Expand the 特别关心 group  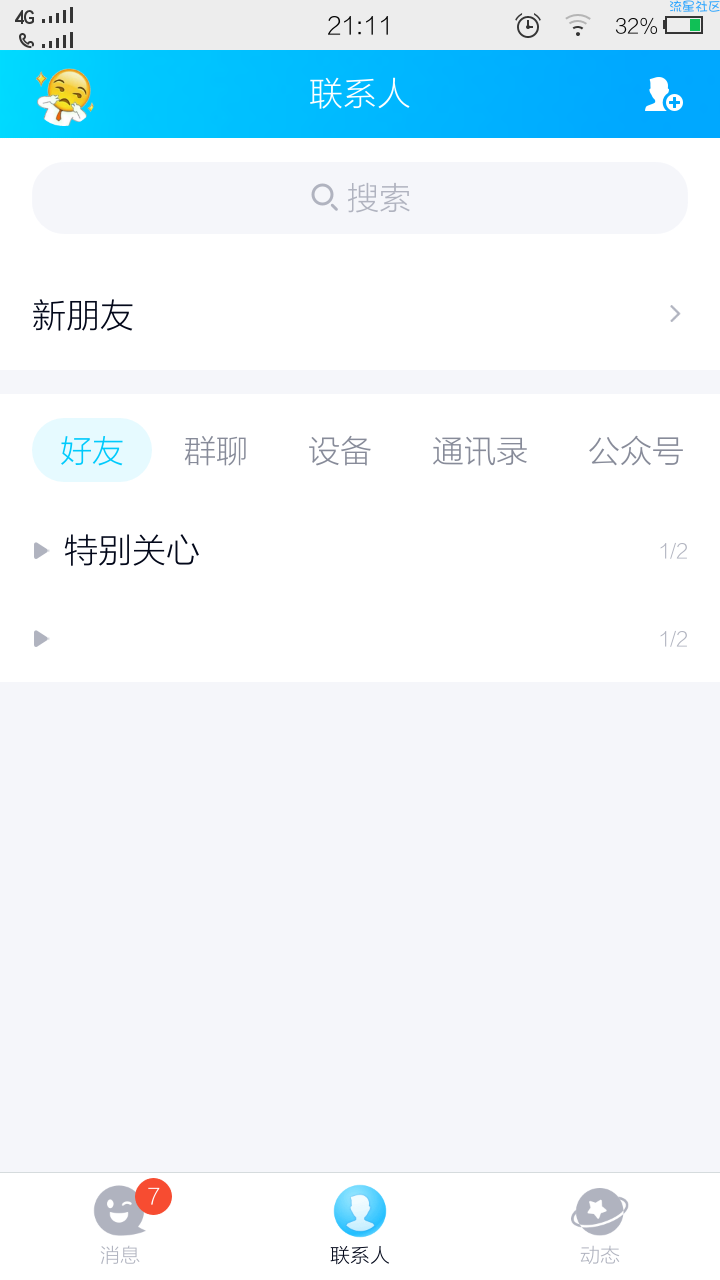360,551
